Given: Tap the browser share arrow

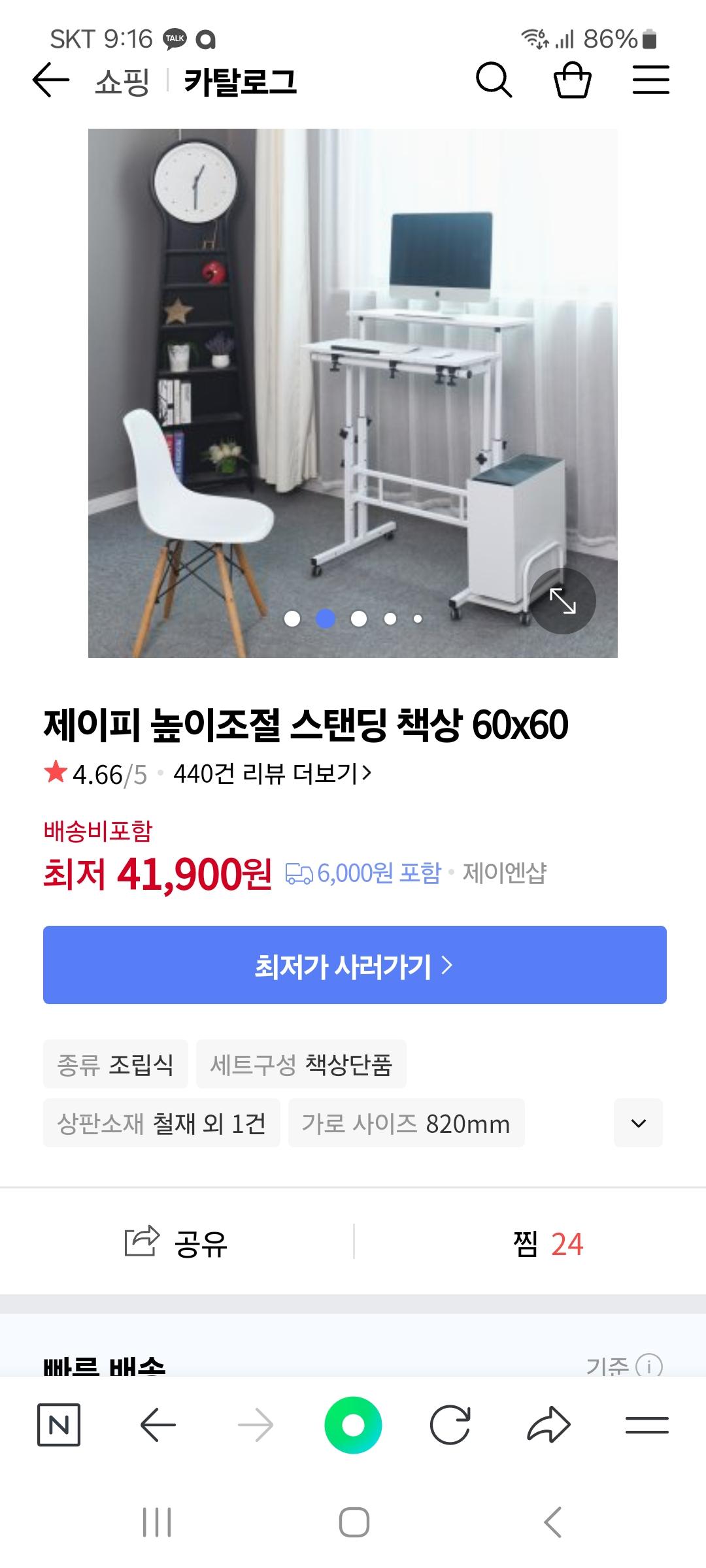Looking at the screenshot, I should 548,1425.
